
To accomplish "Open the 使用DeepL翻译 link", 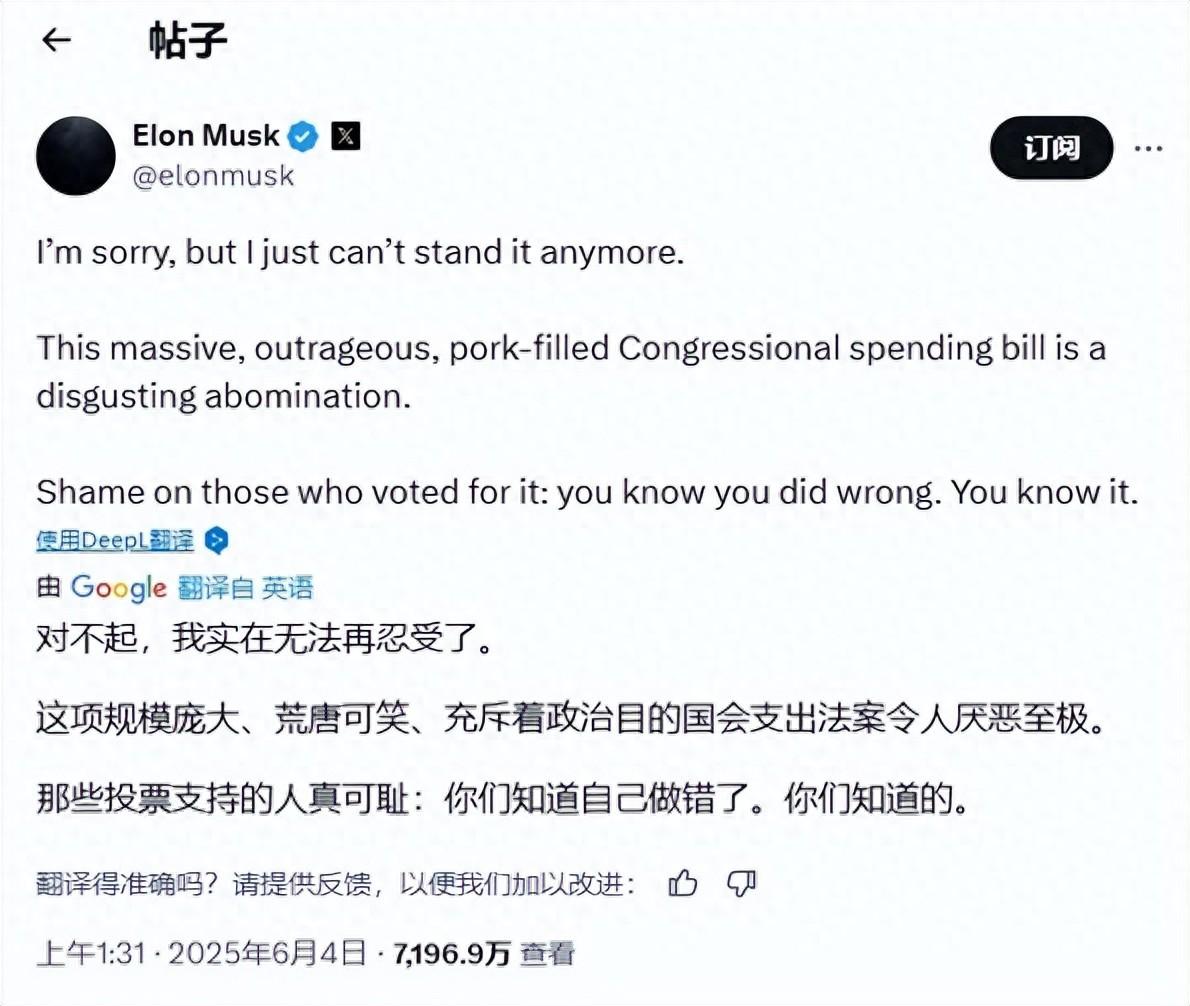I will [x=115, y=541].
